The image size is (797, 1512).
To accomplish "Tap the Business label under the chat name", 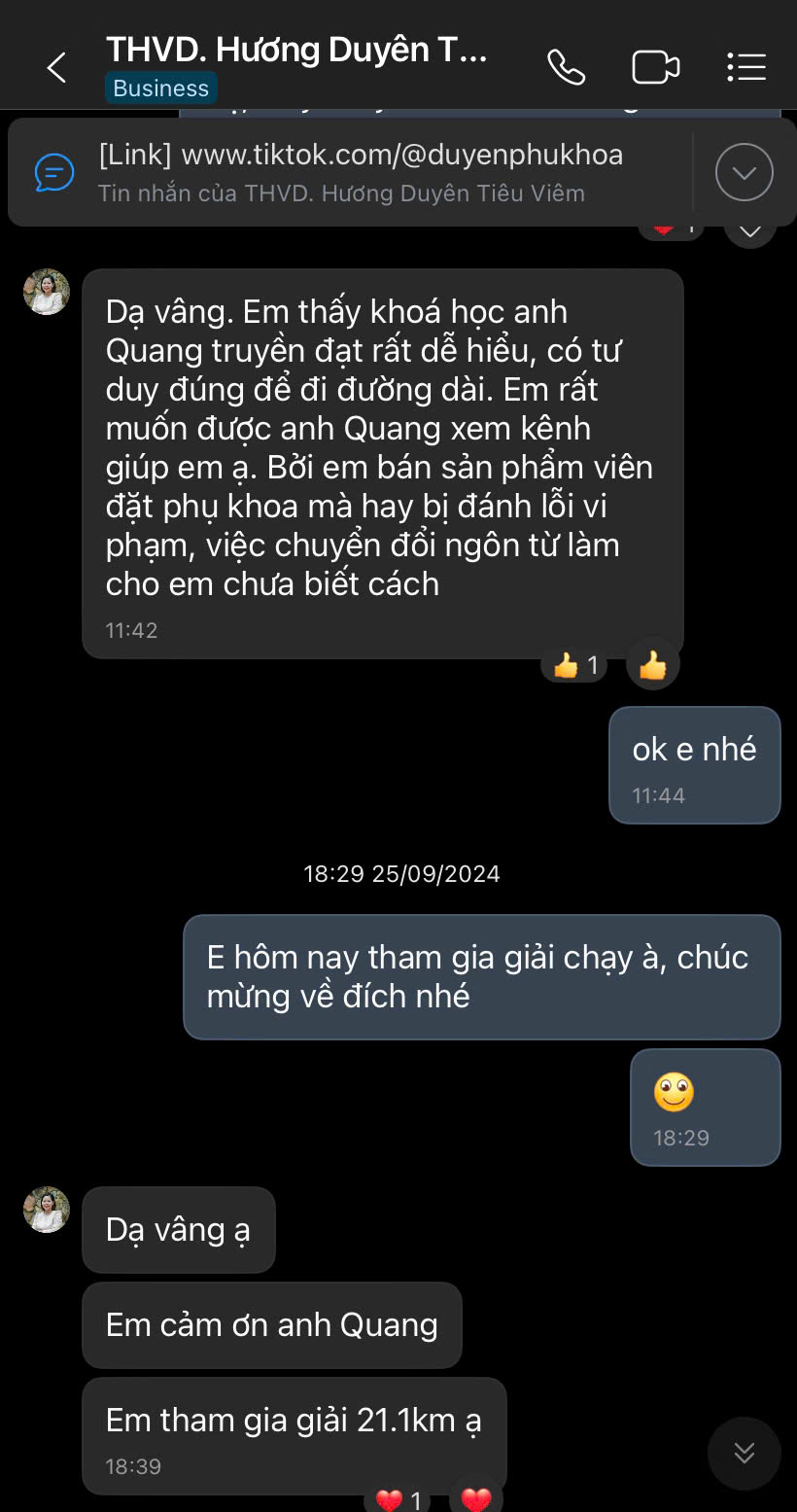I will (160, 88).
